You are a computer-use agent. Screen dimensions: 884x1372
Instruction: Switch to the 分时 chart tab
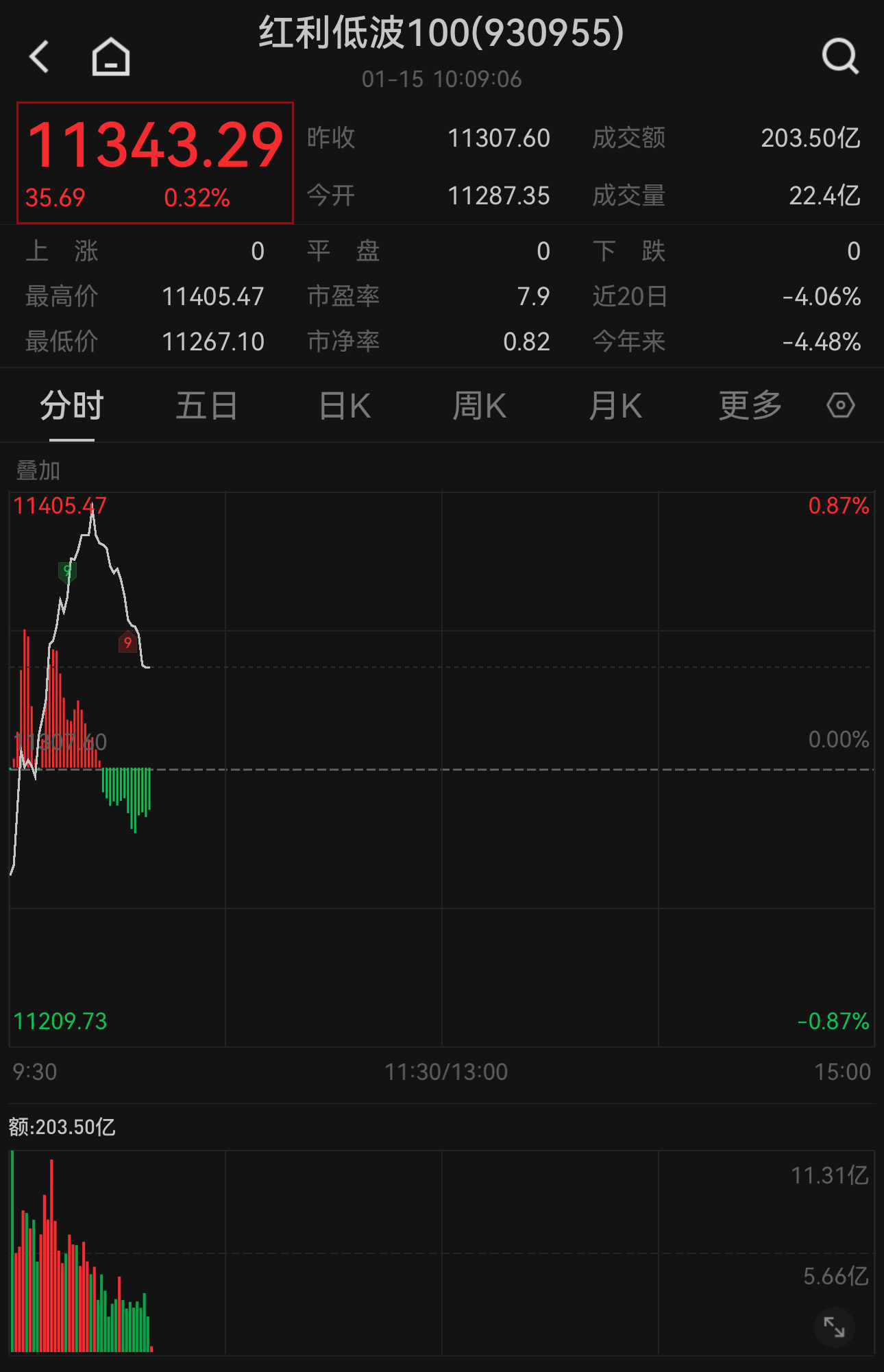point(72,406)
